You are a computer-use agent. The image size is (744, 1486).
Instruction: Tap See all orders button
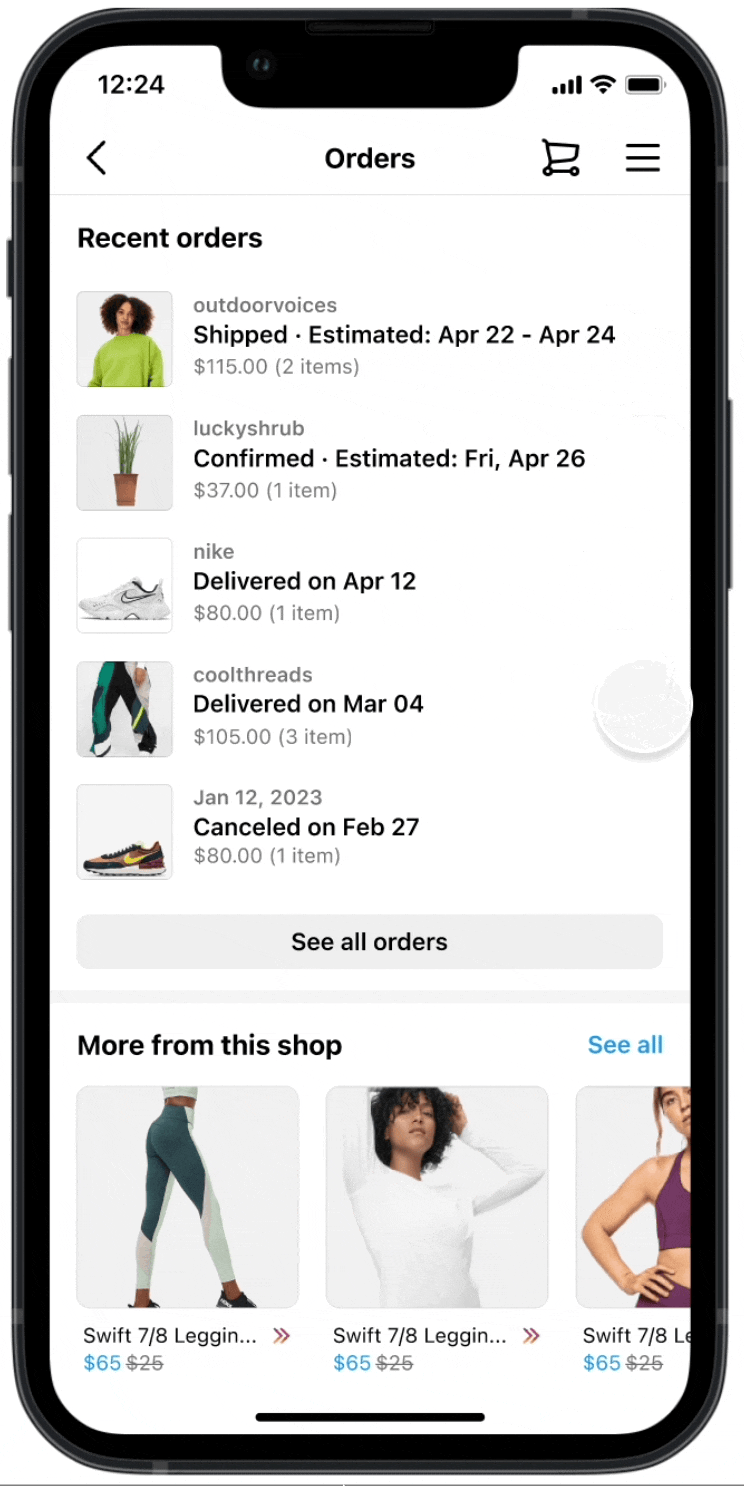coord(369,942)
